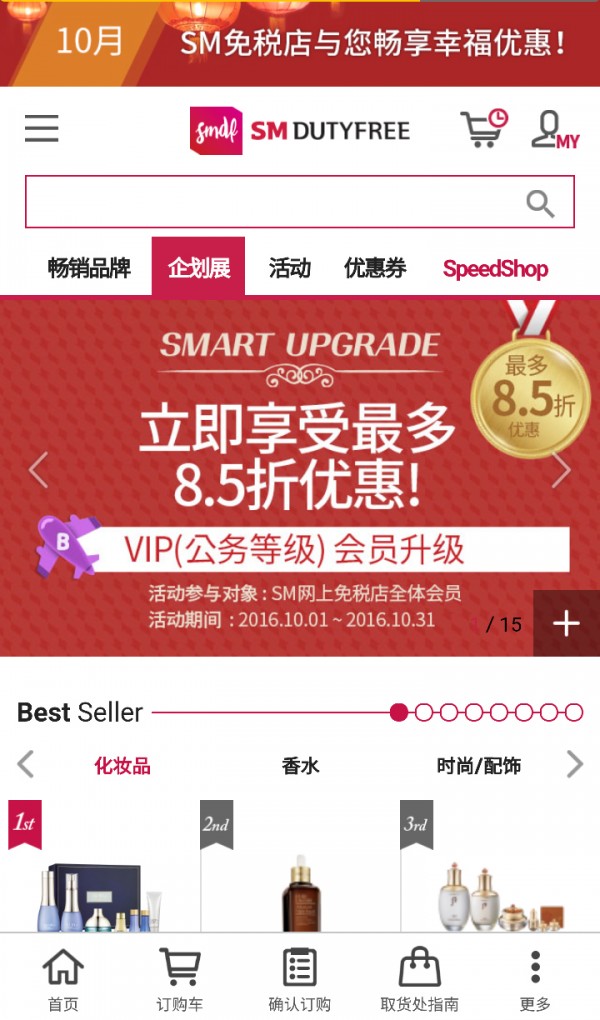This screenshot has height=1020, width=600.
Task: Open the 优惠券 tab
Action: (x=375, y=268)
